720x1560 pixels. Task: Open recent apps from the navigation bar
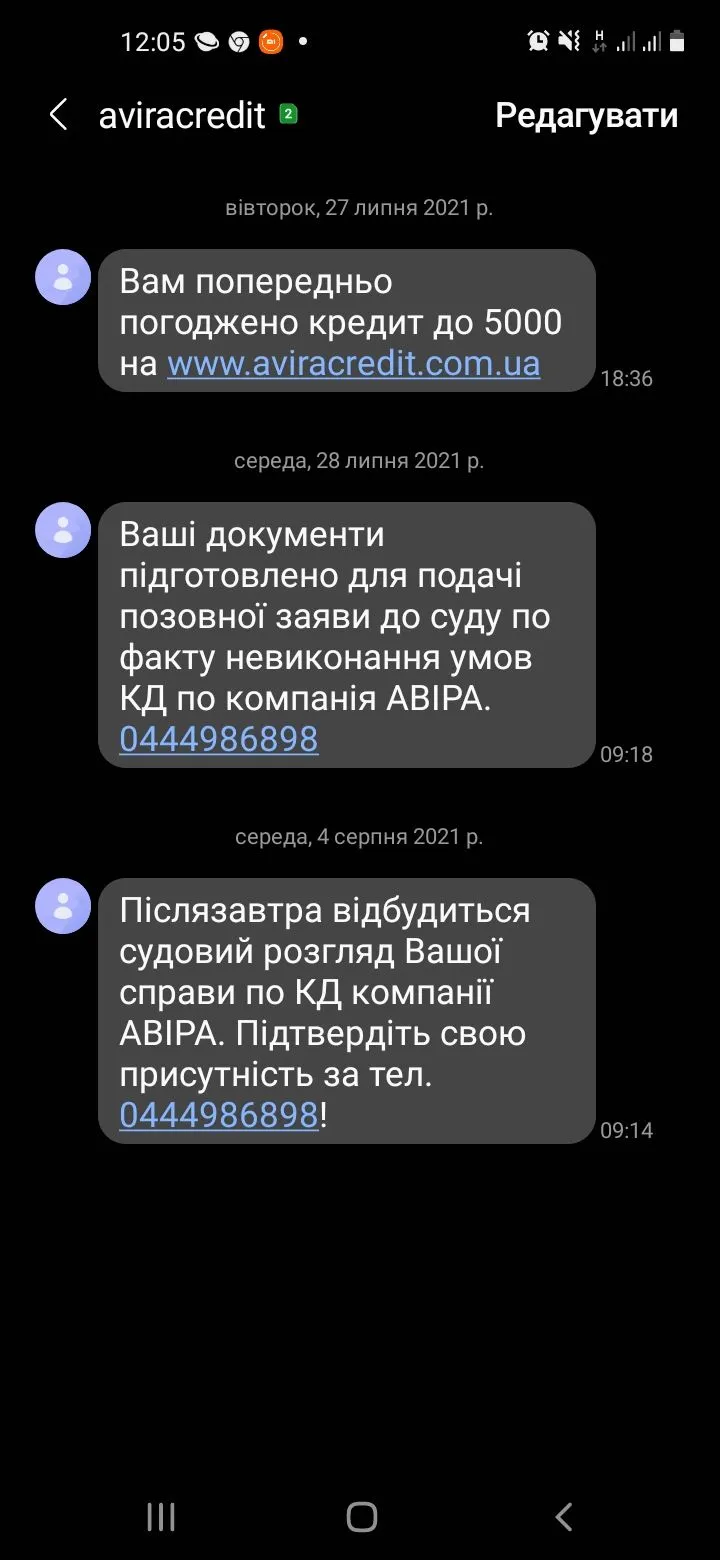coord(161,1517)
